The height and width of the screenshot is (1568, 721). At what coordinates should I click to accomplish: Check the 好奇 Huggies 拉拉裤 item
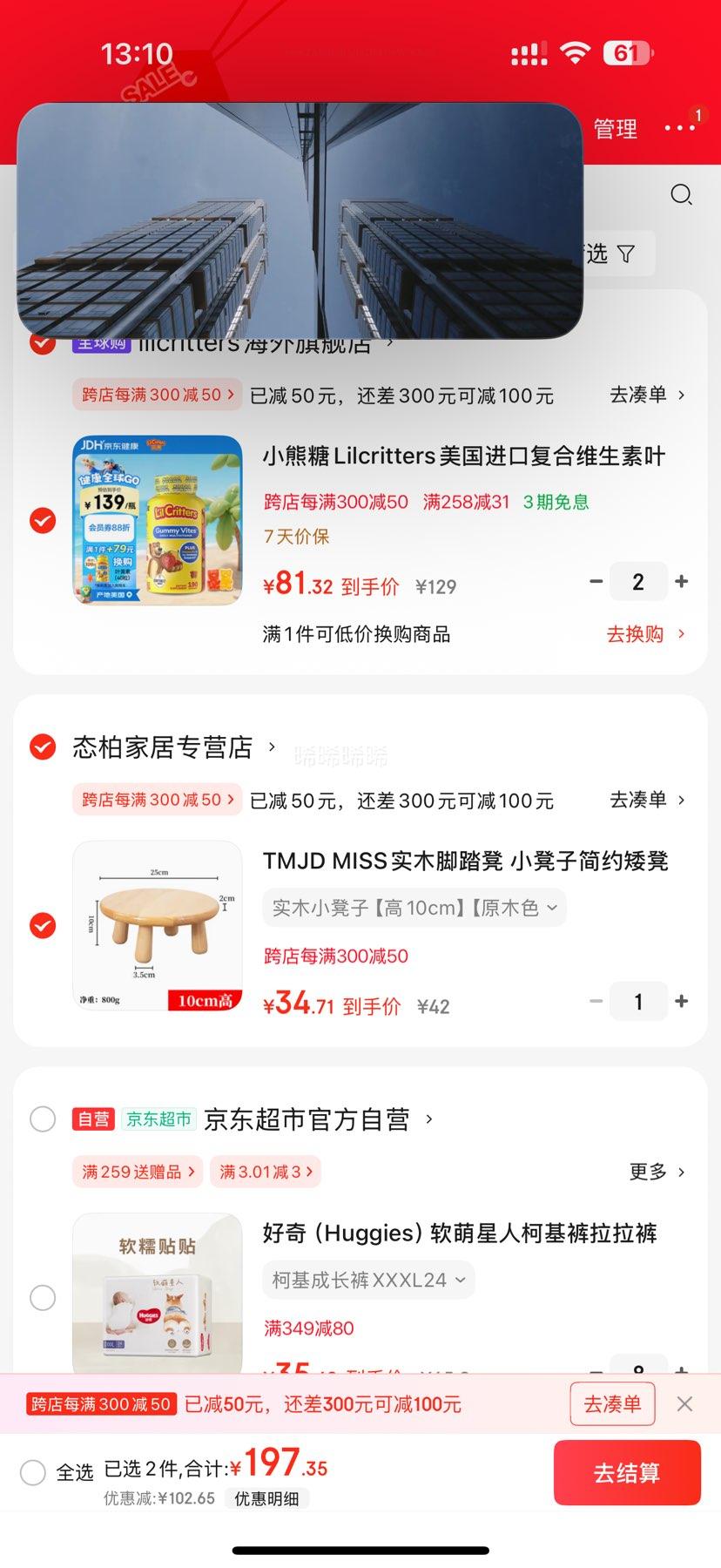(x=43, y=1298)
